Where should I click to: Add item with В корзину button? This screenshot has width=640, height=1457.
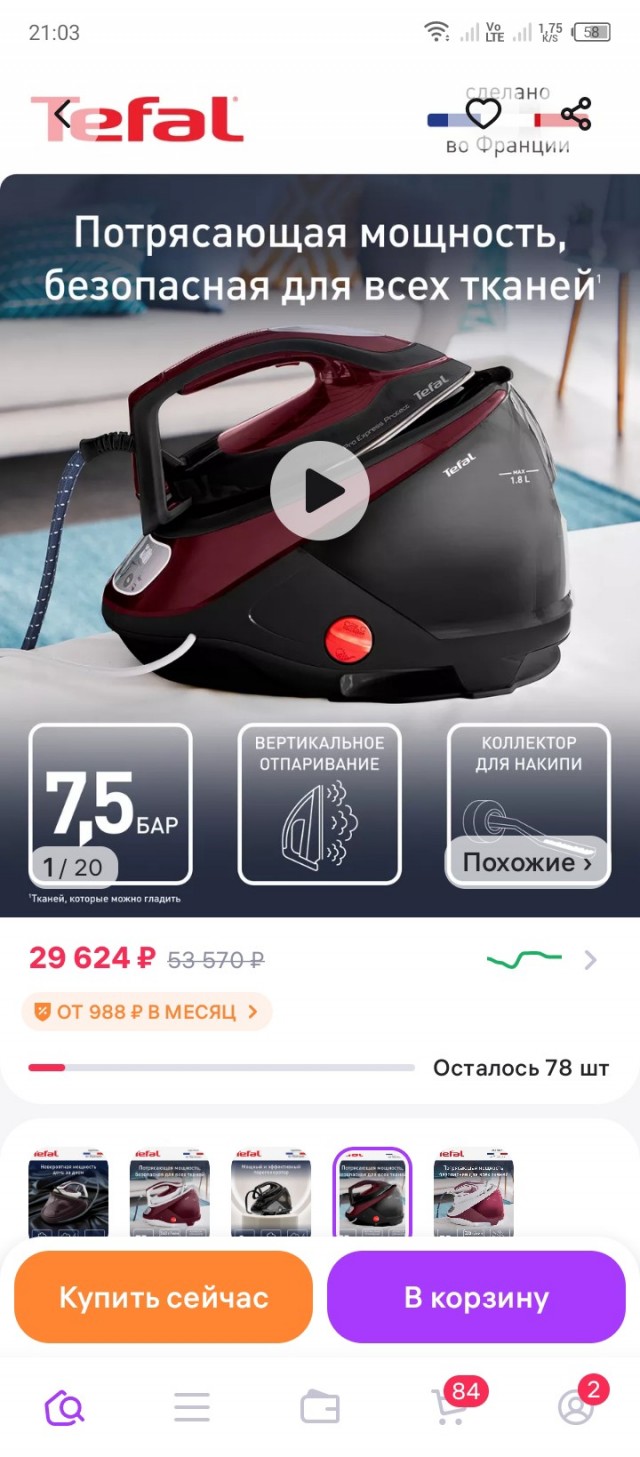(476, 1298)
